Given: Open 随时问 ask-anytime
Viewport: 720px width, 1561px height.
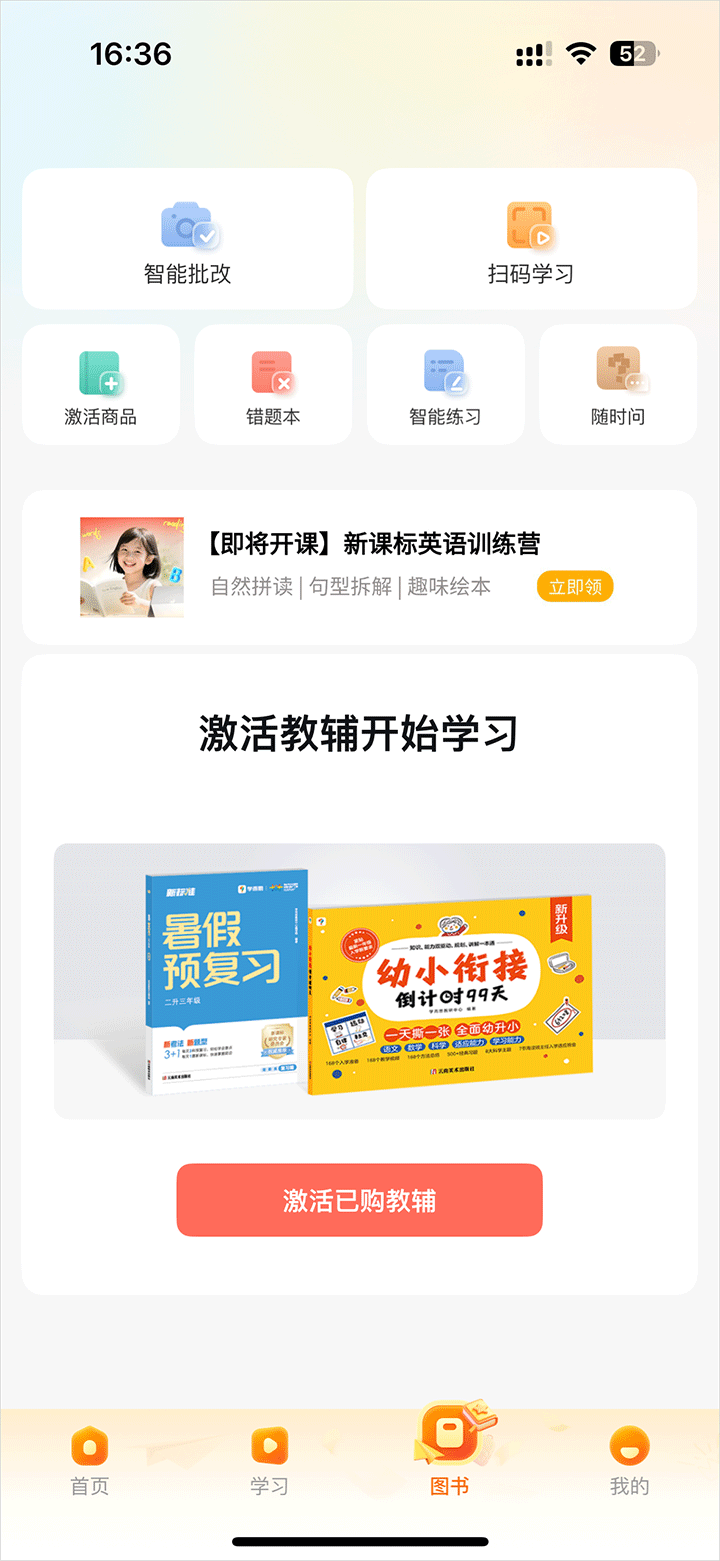Looking at the screenshot, I should coord(618,386).
